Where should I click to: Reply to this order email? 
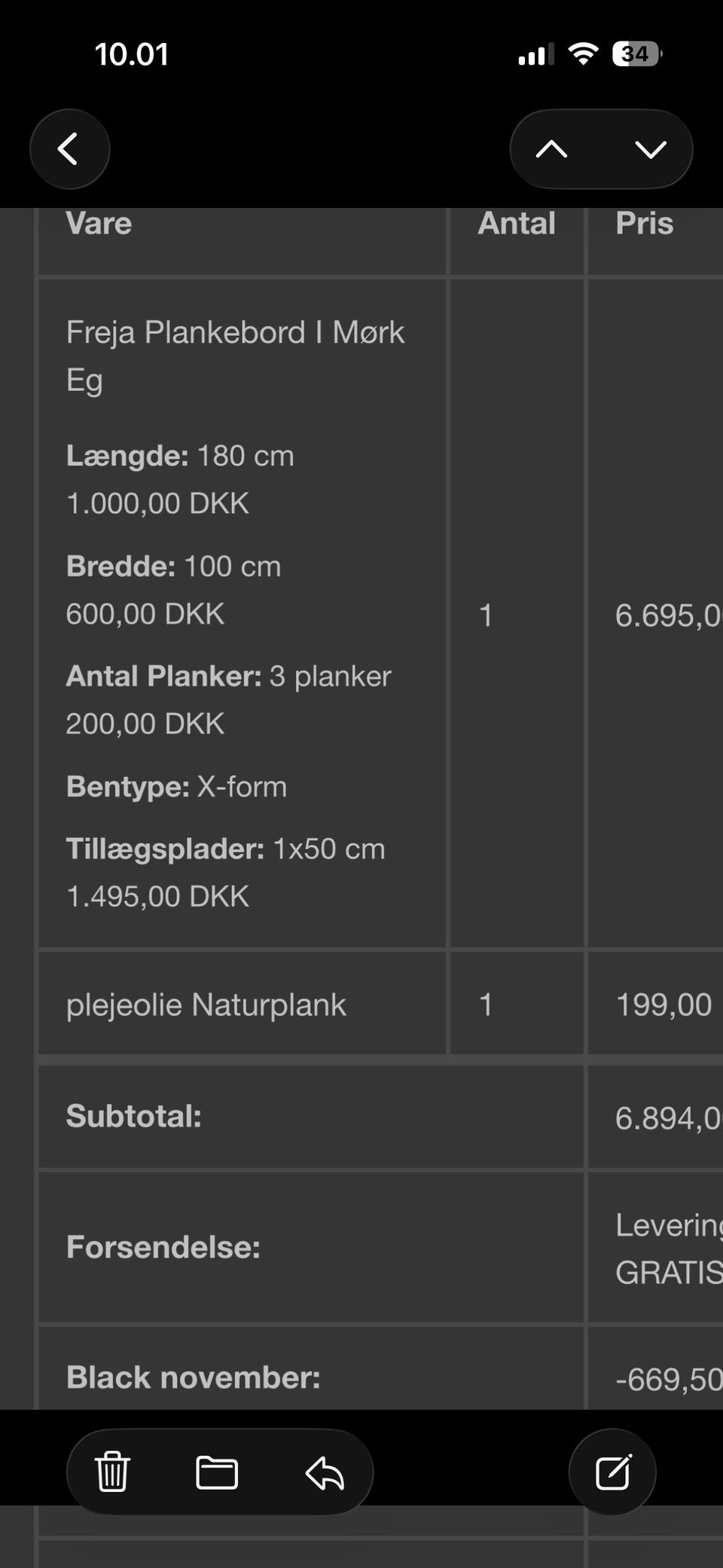pos(325,1472)
